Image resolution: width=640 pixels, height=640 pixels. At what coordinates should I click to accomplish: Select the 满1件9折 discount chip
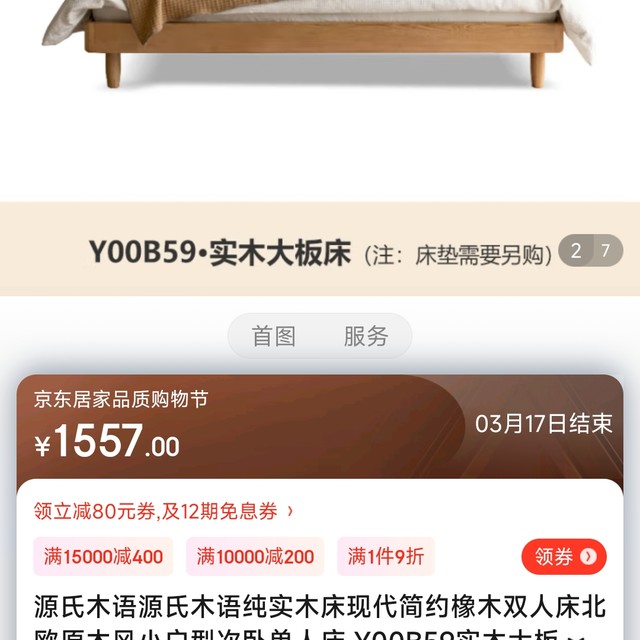[385, 557]
